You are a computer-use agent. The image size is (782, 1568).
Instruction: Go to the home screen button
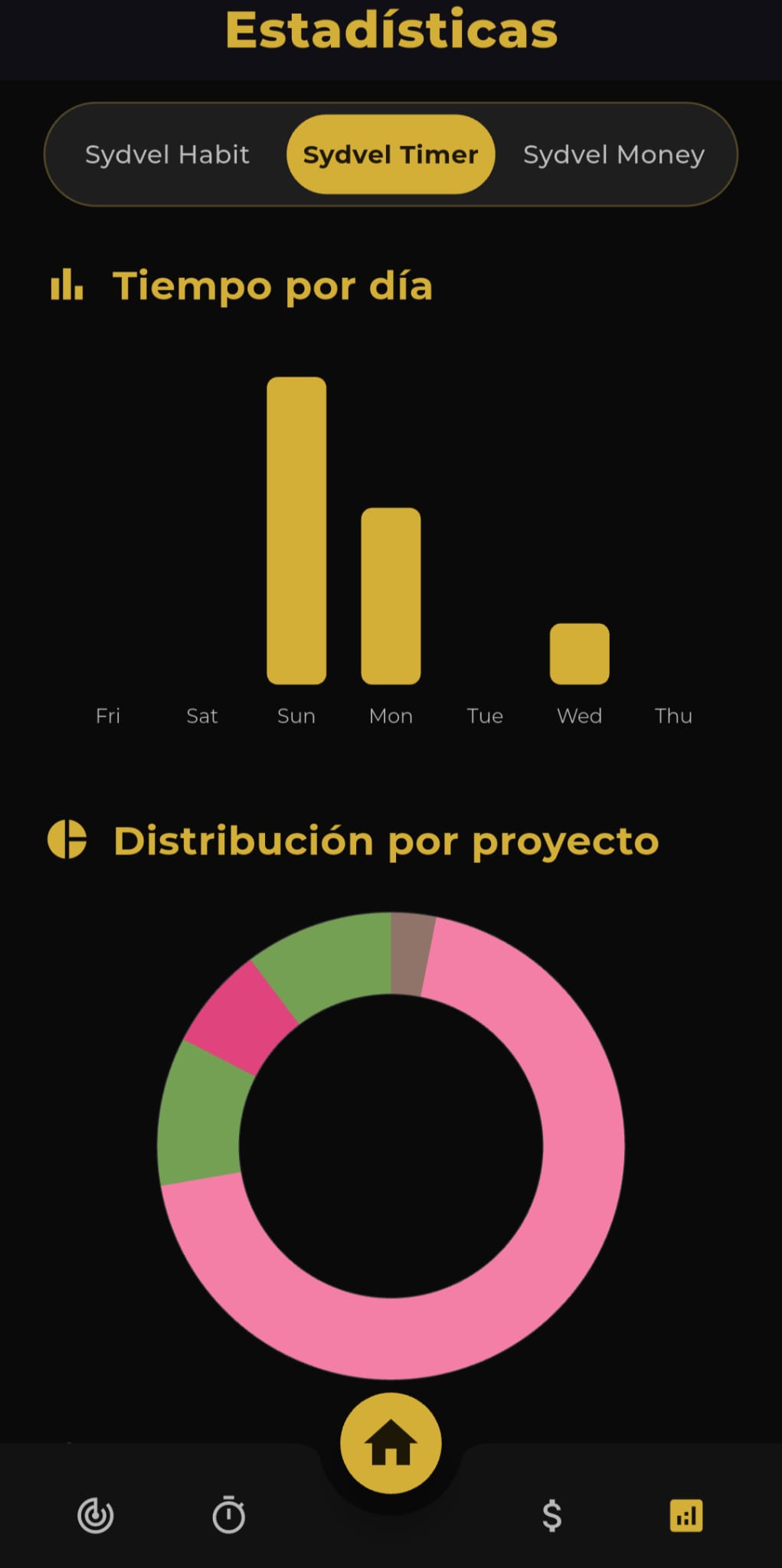pos(391,1442)
